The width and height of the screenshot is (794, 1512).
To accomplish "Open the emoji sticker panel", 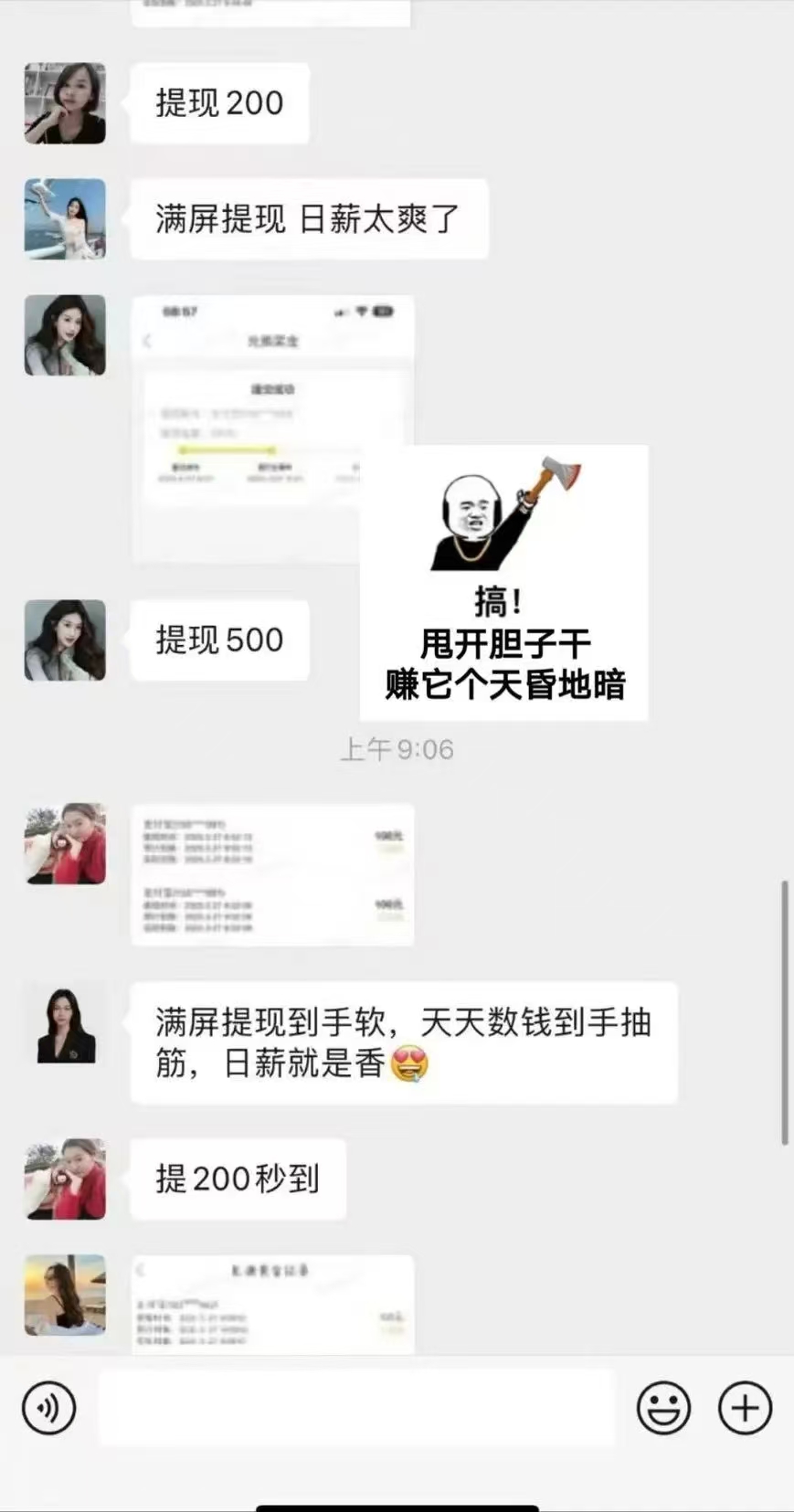I will pos(663,1408).
